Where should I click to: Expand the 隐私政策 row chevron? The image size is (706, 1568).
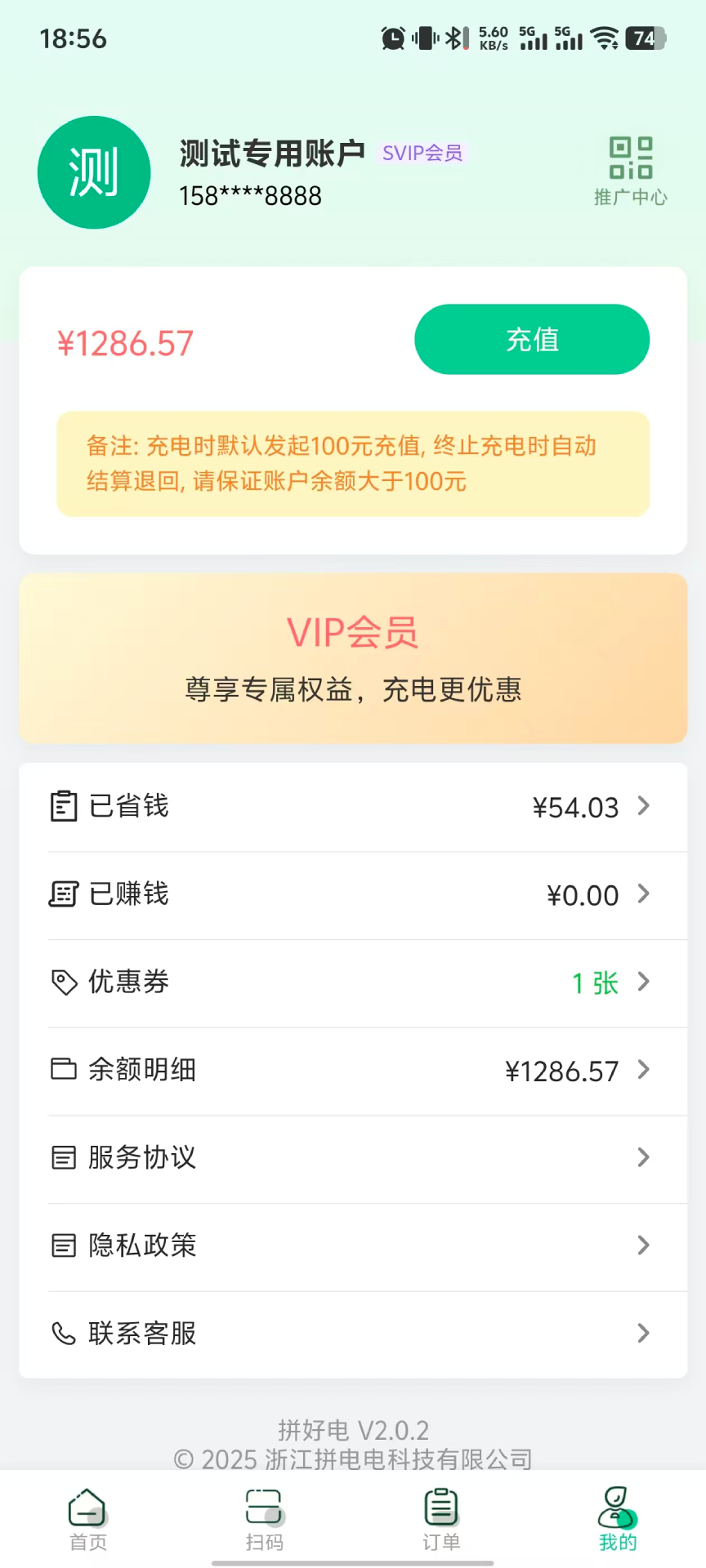[644, 1245]
